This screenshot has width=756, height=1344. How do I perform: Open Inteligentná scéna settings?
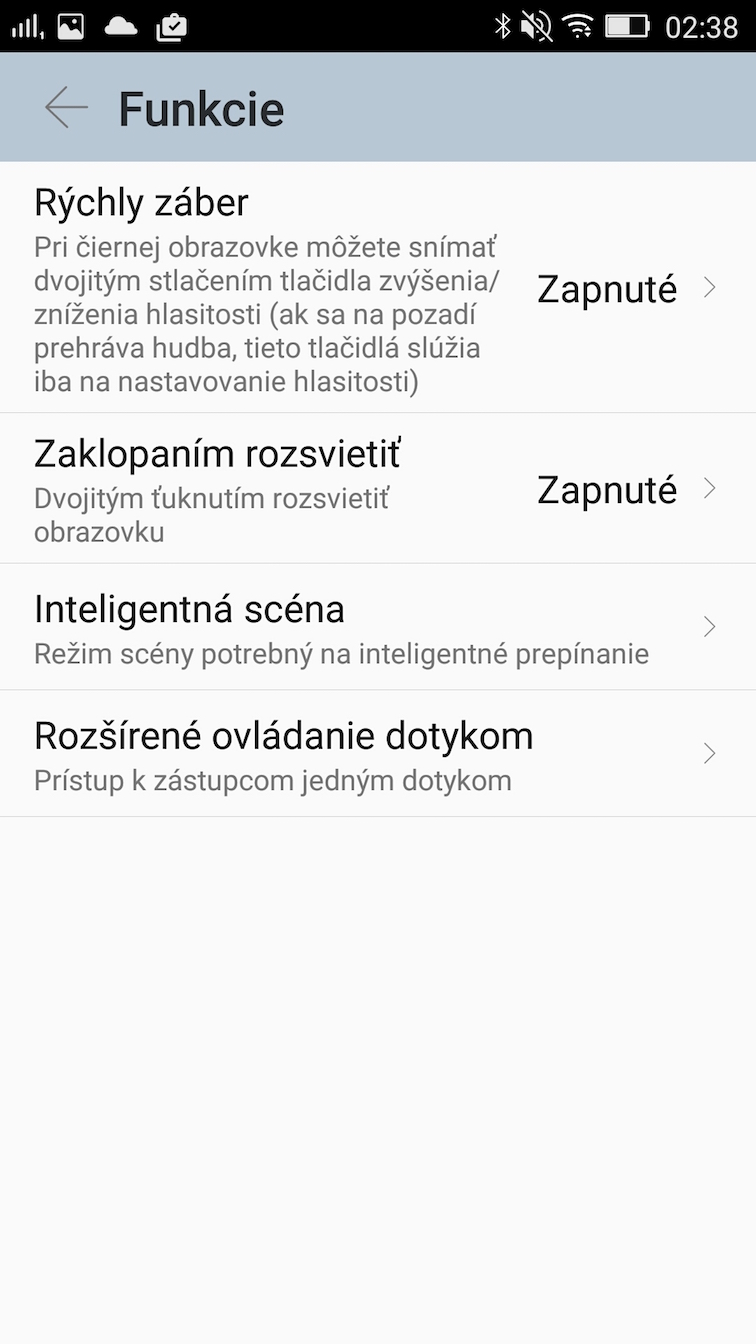tap(377, 627)
